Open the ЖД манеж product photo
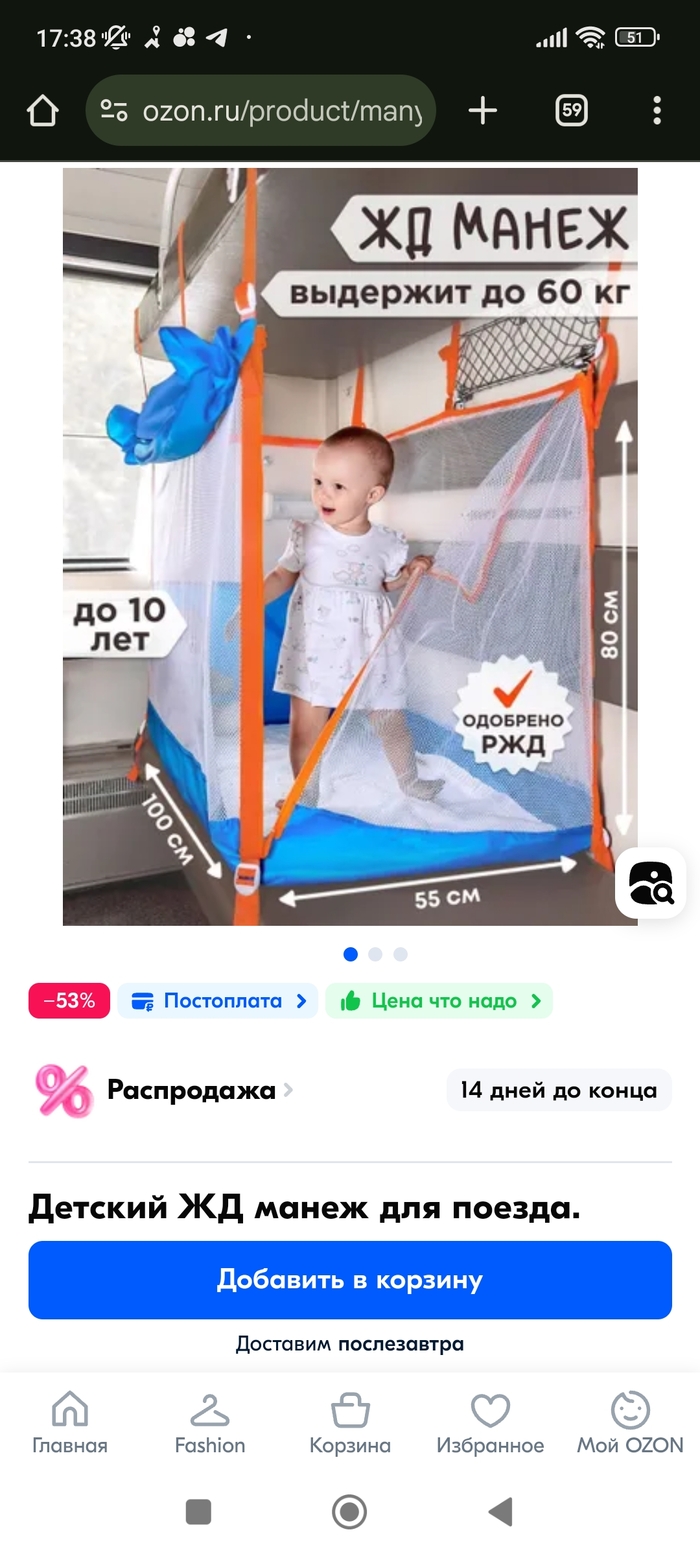The width and height of the screenshot is (700, 1556). pyautogui.click(x=350, y=545)
